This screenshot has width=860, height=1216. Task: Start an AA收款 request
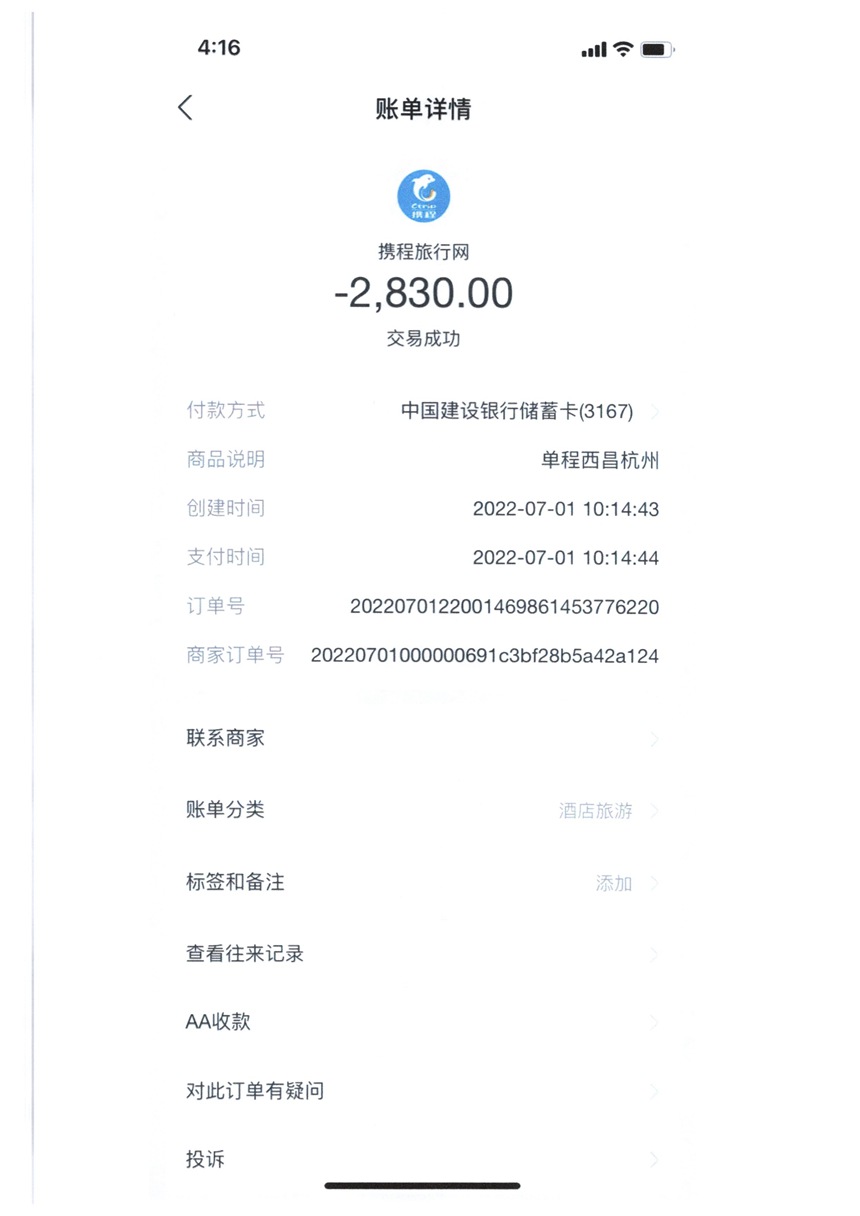[x=420, y=1022]
